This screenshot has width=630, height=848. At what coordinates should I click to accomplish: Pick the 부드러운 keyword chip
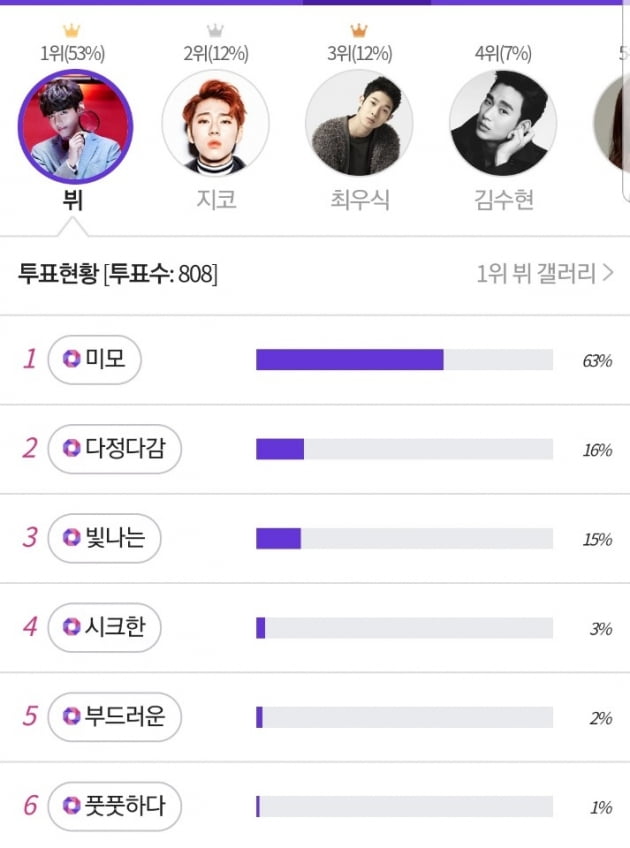click(x=115, y=717)
